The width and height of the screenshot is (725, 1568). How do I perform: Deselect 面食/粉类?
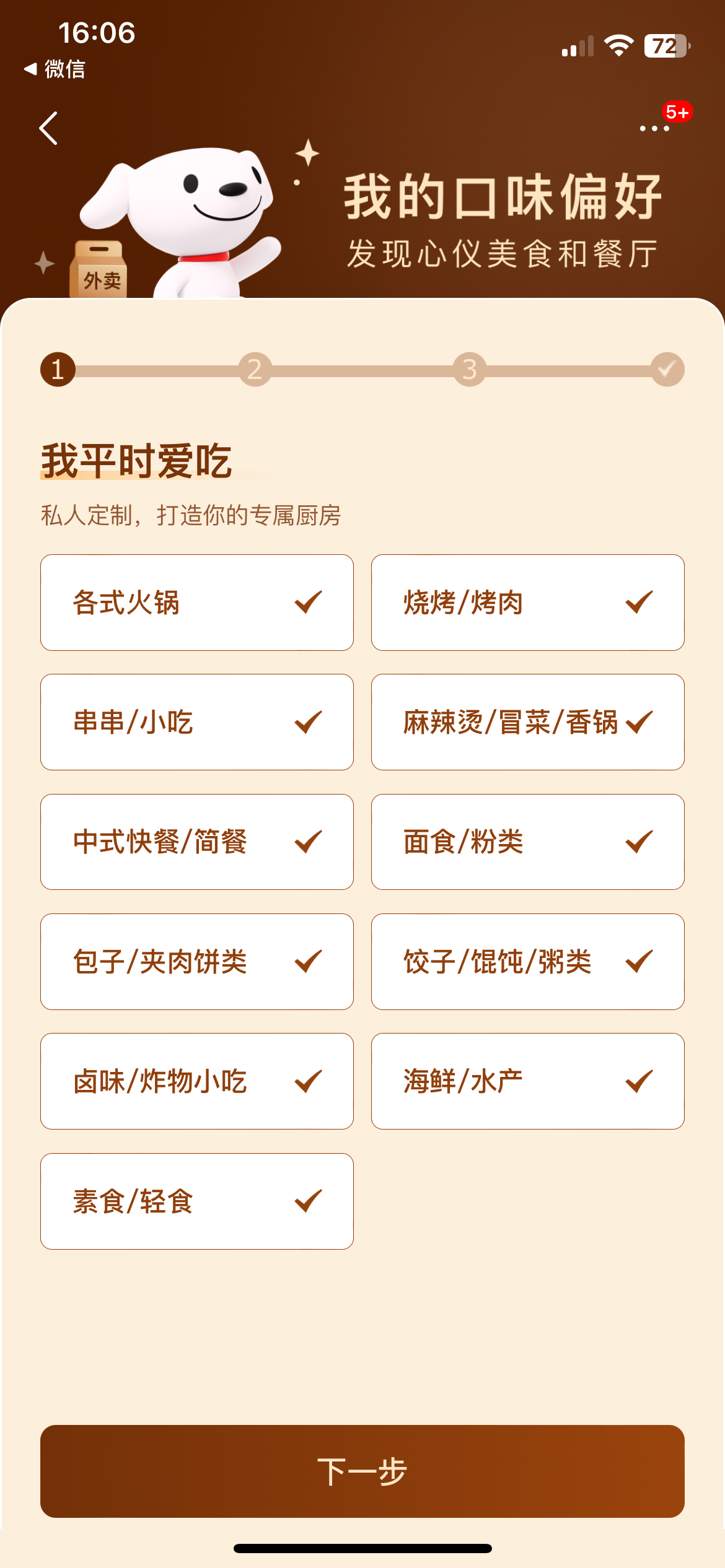coord(528,842)
